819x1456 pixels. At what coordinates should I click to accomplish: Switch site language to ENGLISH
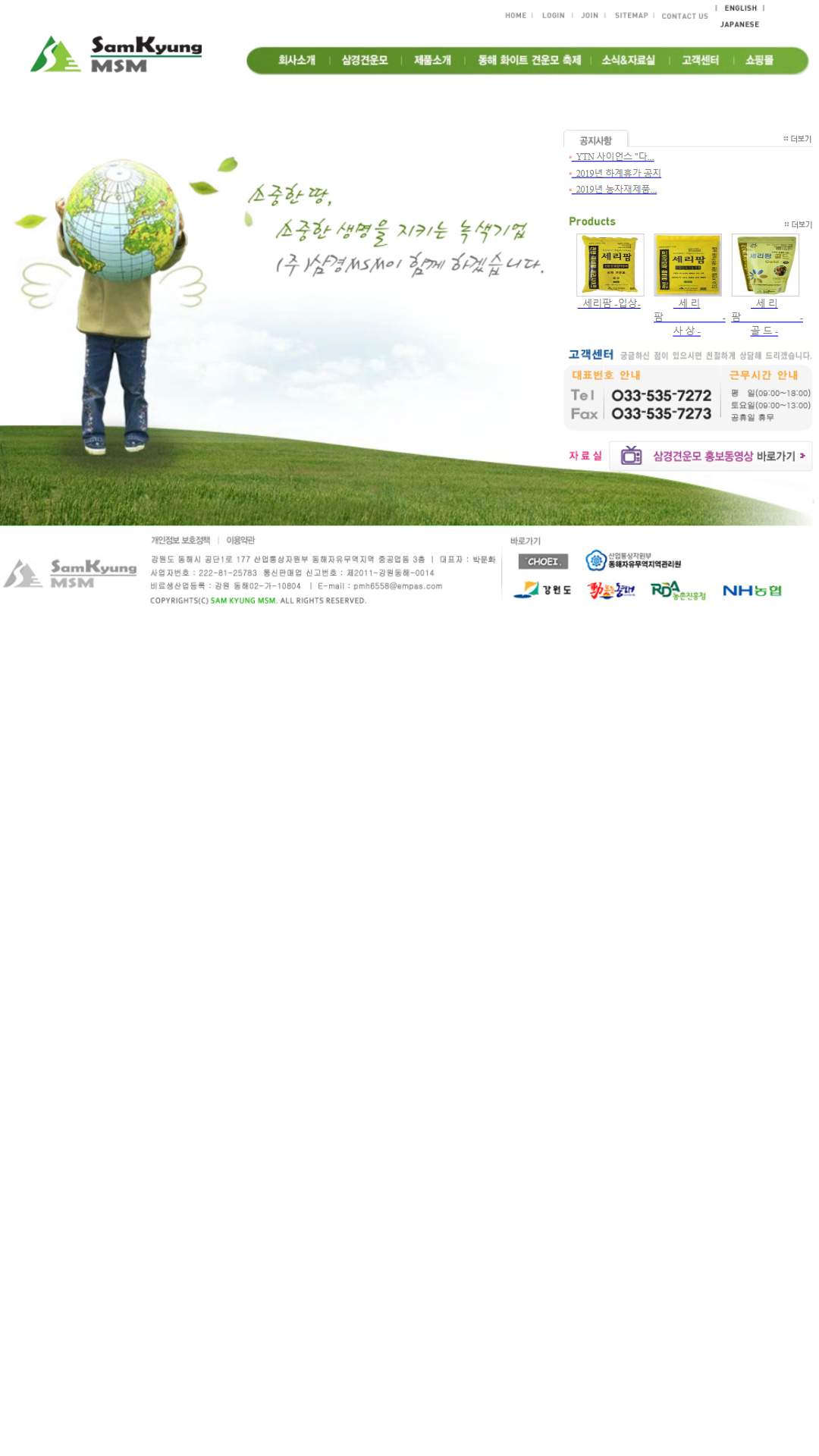[x=740, y=8]
